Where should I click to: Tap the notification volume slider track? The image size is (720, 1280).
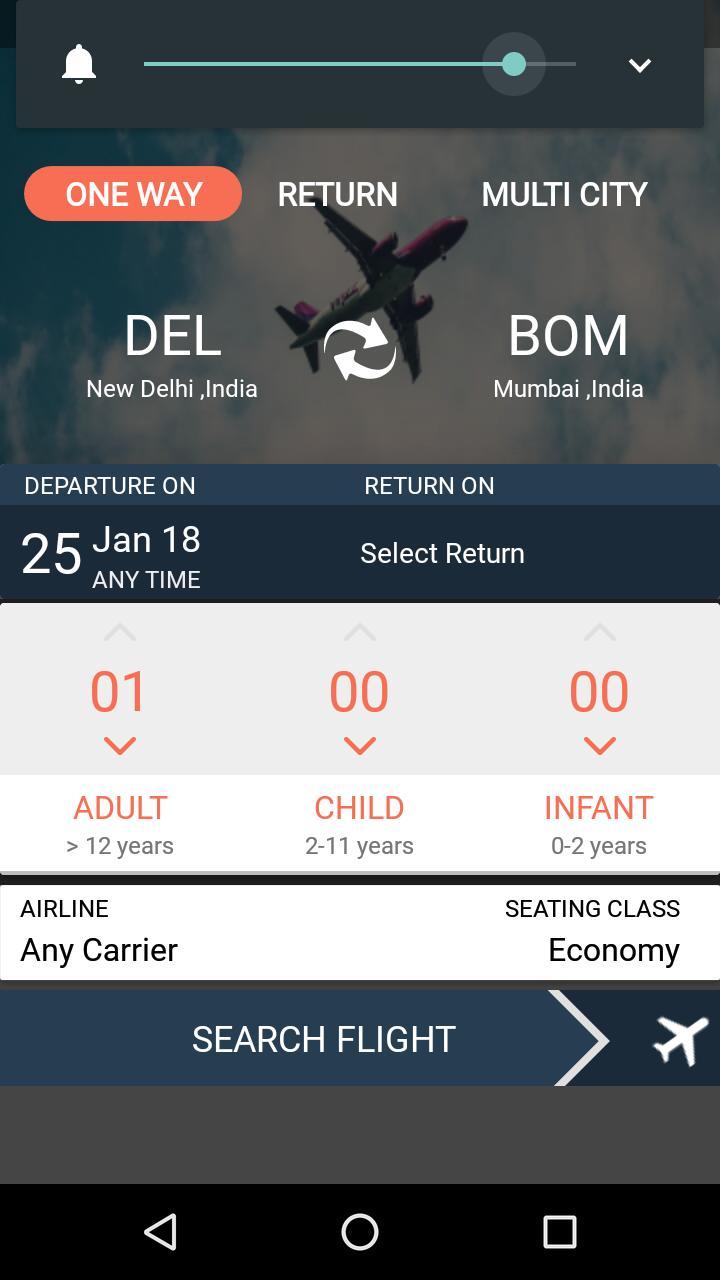tap(330, 64)
